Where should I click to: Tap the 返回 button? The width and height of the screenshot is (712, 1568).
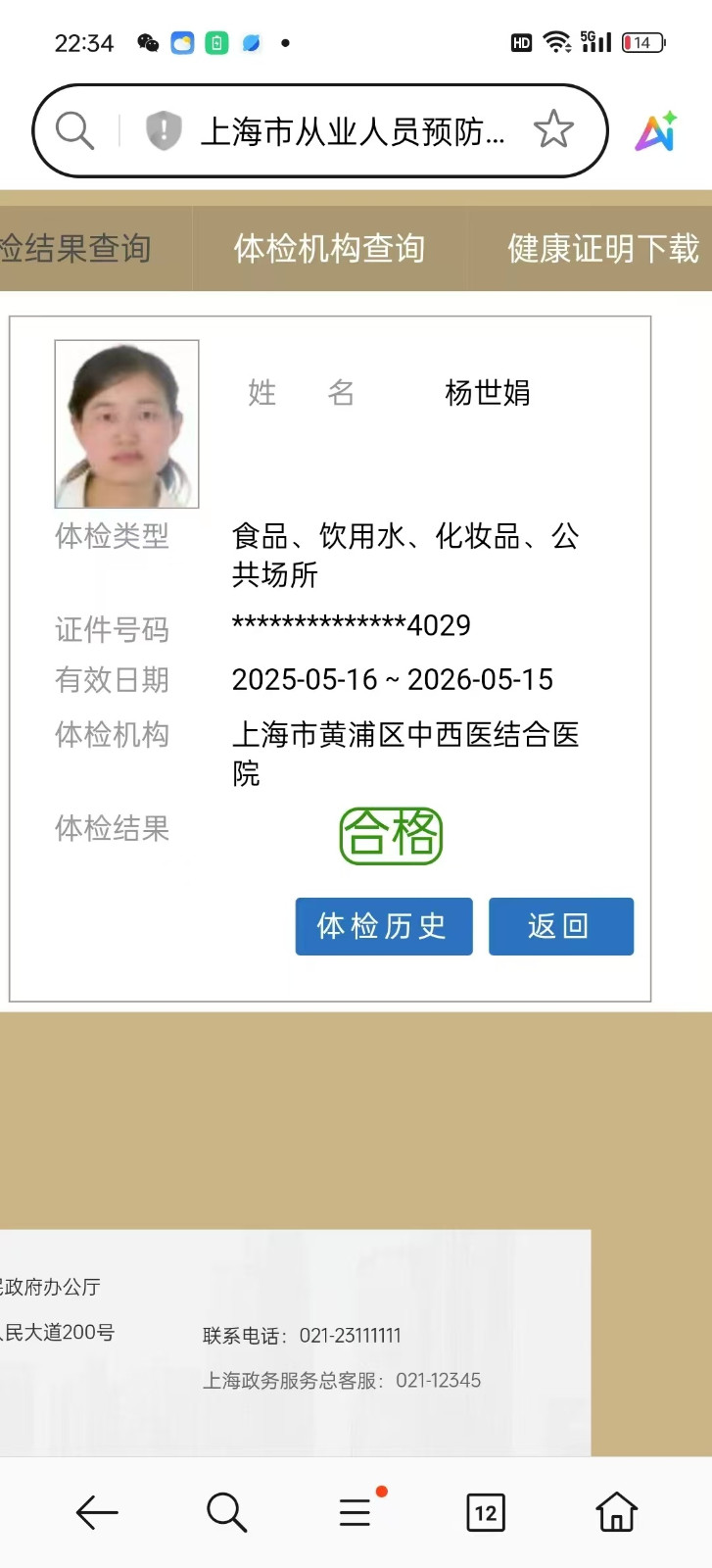[x=560, y=926]
